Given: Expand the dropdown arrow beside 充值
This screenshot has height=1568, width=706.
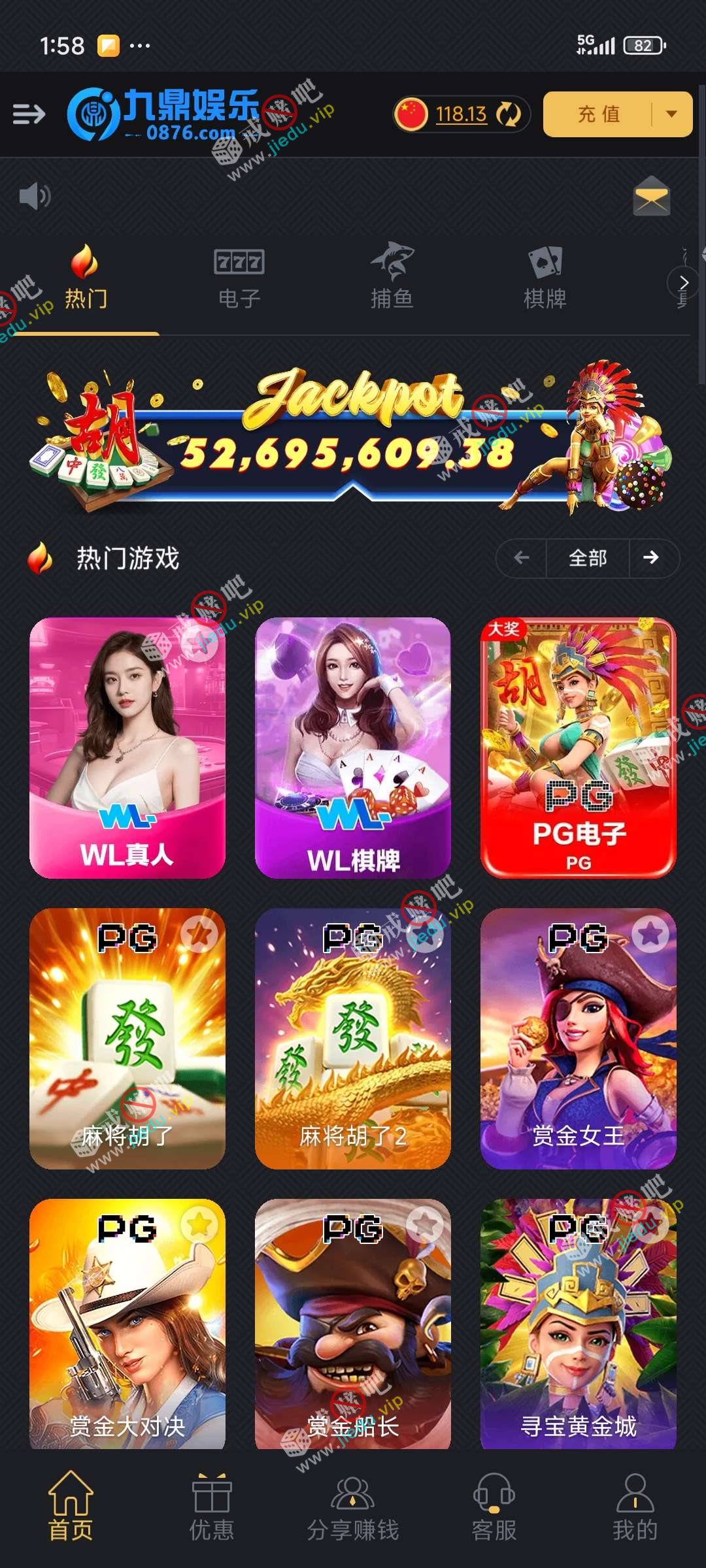Looking at the screenshot, I should [671, 114].
